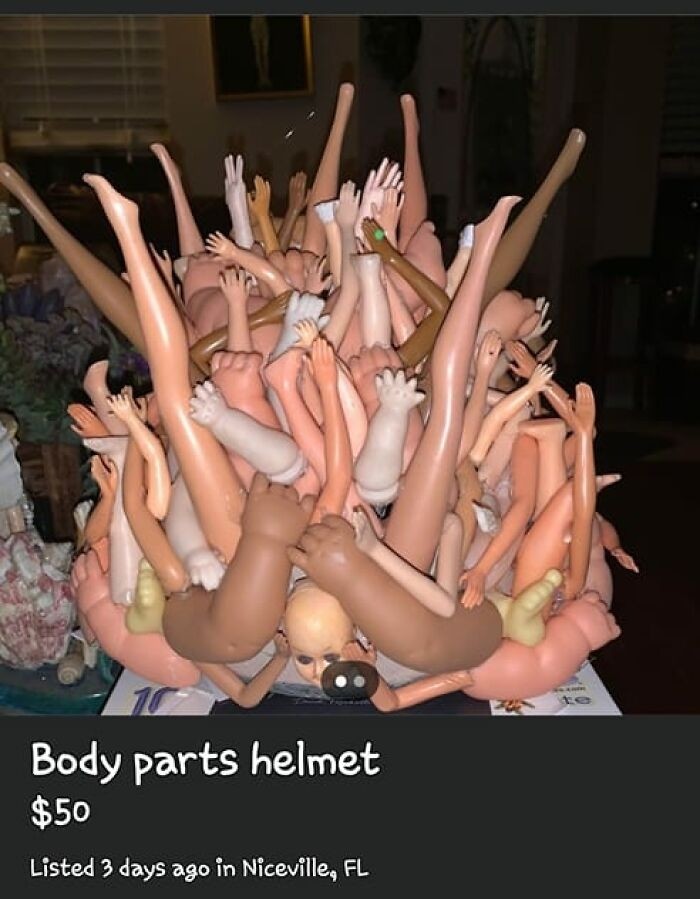Open the Body parts helmet listing photo

(x=350, y=365)
